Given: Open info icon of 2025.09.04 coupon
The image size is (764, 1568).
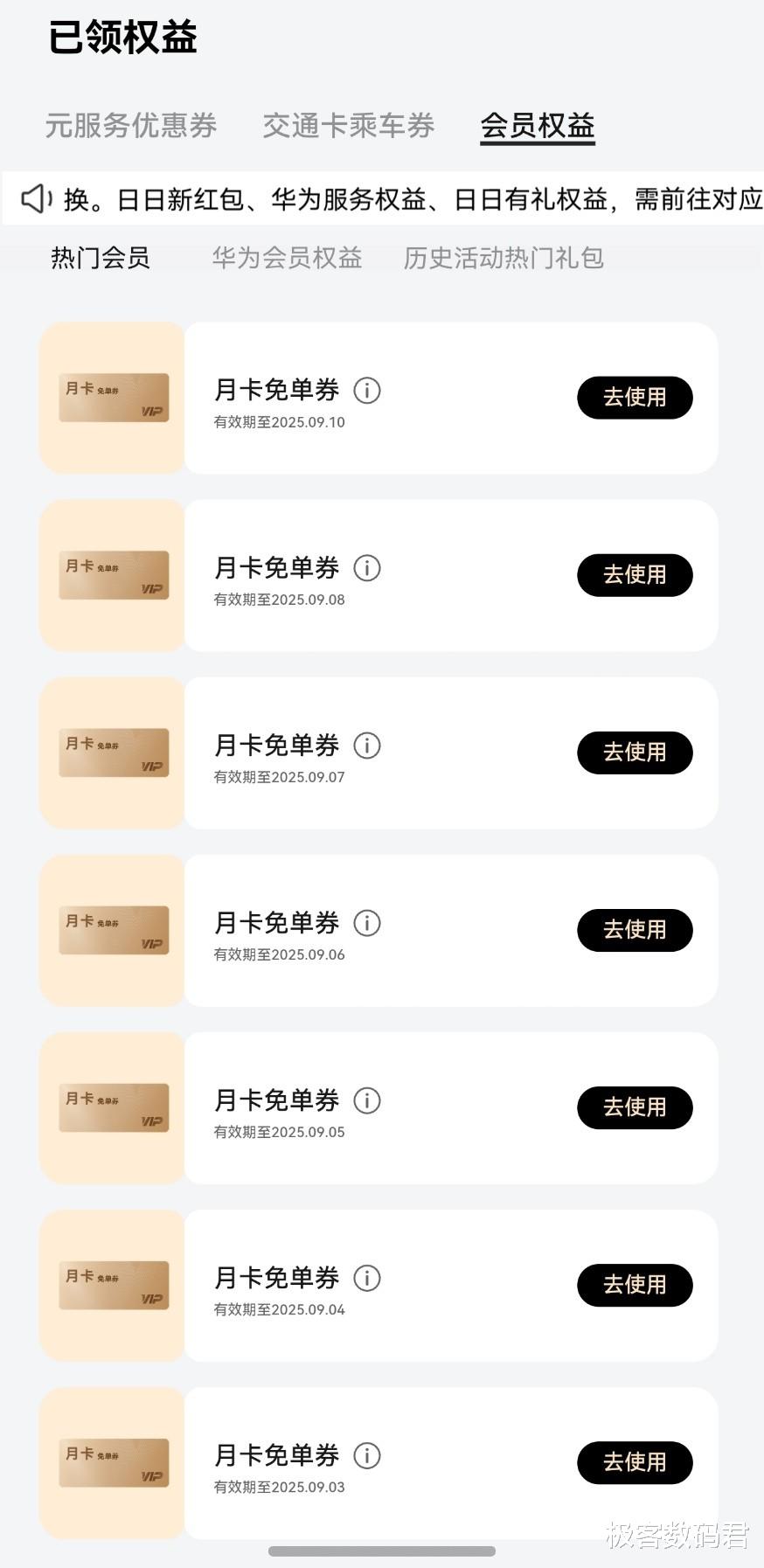Looking at the screenshot, I should coord(367,1278).
